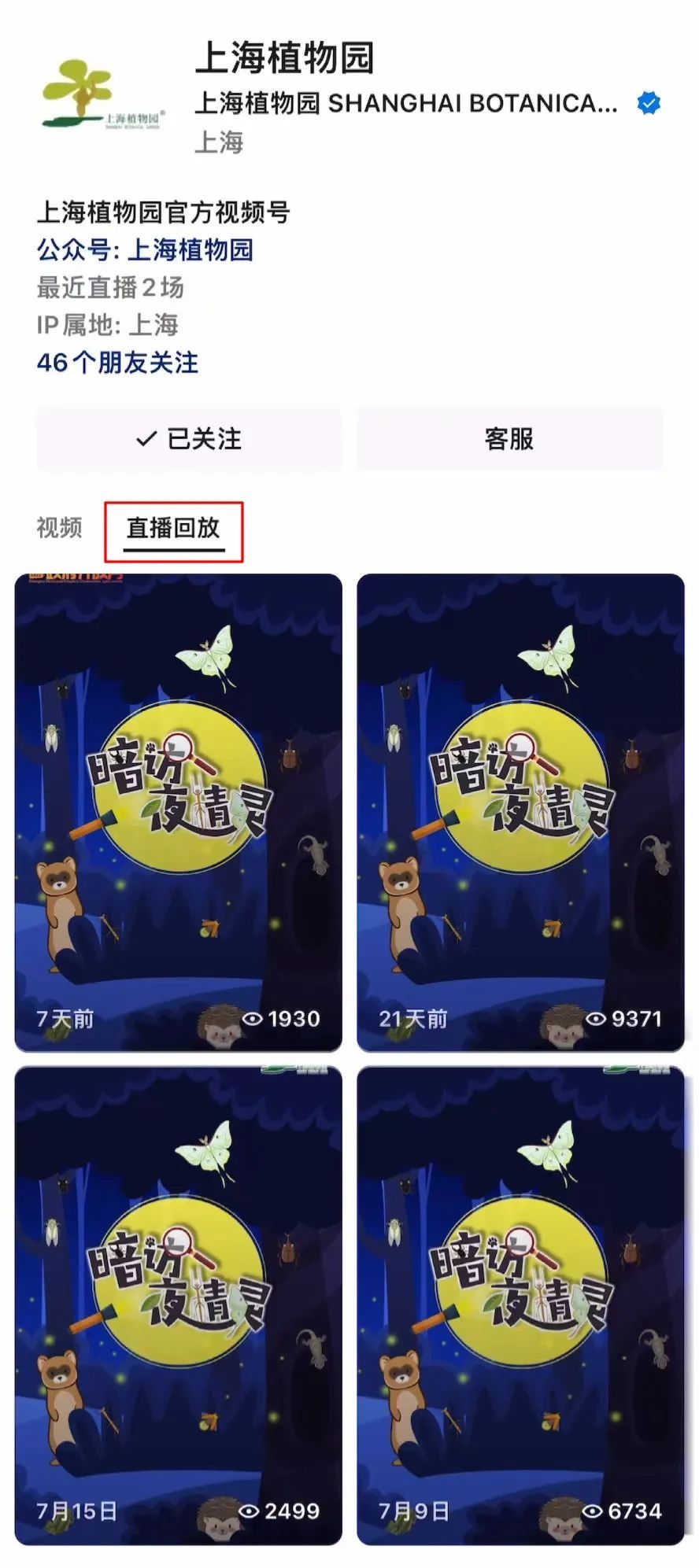Open the replay from 7天前
Screen dimensions: 699x1568
pos(178,812)
